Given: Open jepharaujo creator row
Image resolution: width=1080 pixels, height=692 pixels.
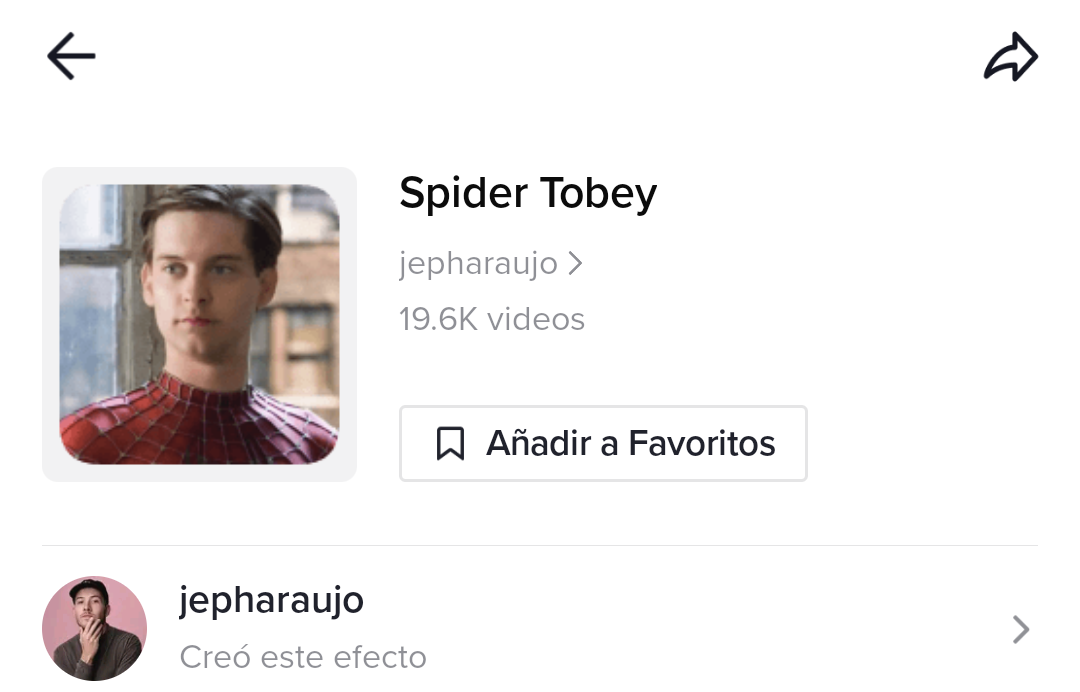Looking at the screenshot, I should click(x=540, y=628).
